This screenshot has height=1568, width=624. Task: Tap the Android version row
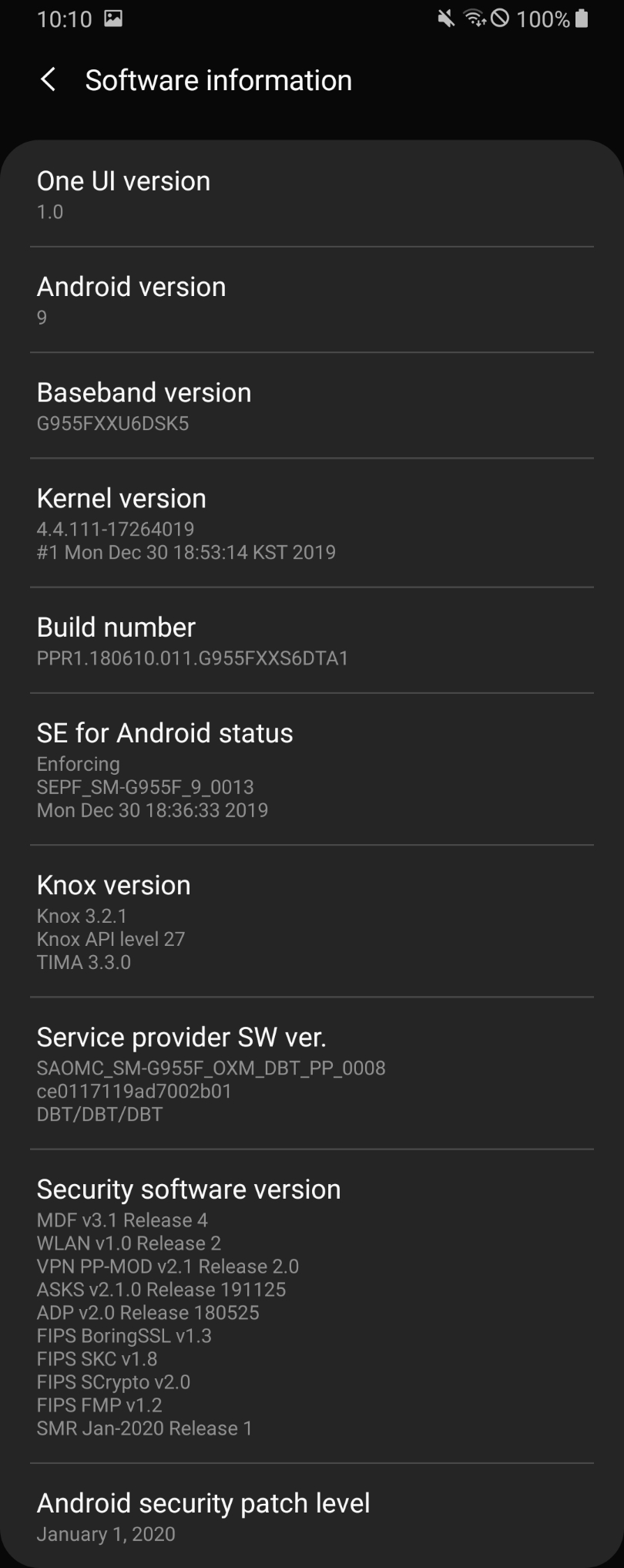tap(311, 300)
